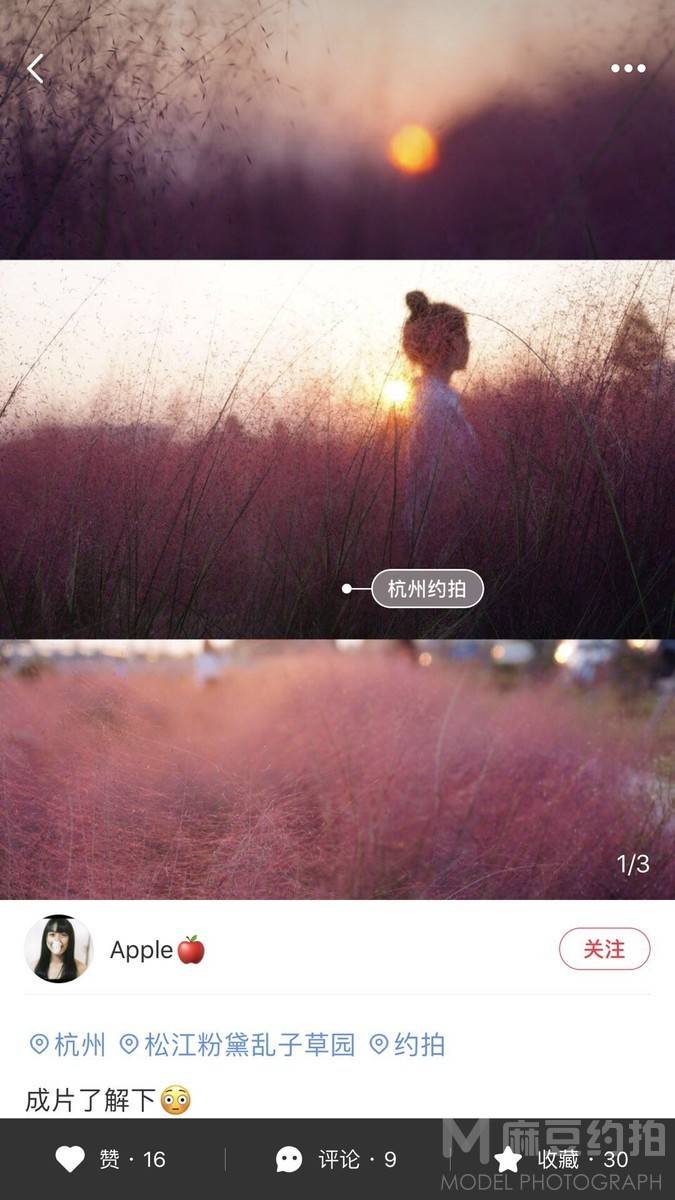Image resolution: width=675 pixels, height=1200 pixels.
Task: Tap the 杭州约拍 tag on the photo
Action: (x=427, y=589)
